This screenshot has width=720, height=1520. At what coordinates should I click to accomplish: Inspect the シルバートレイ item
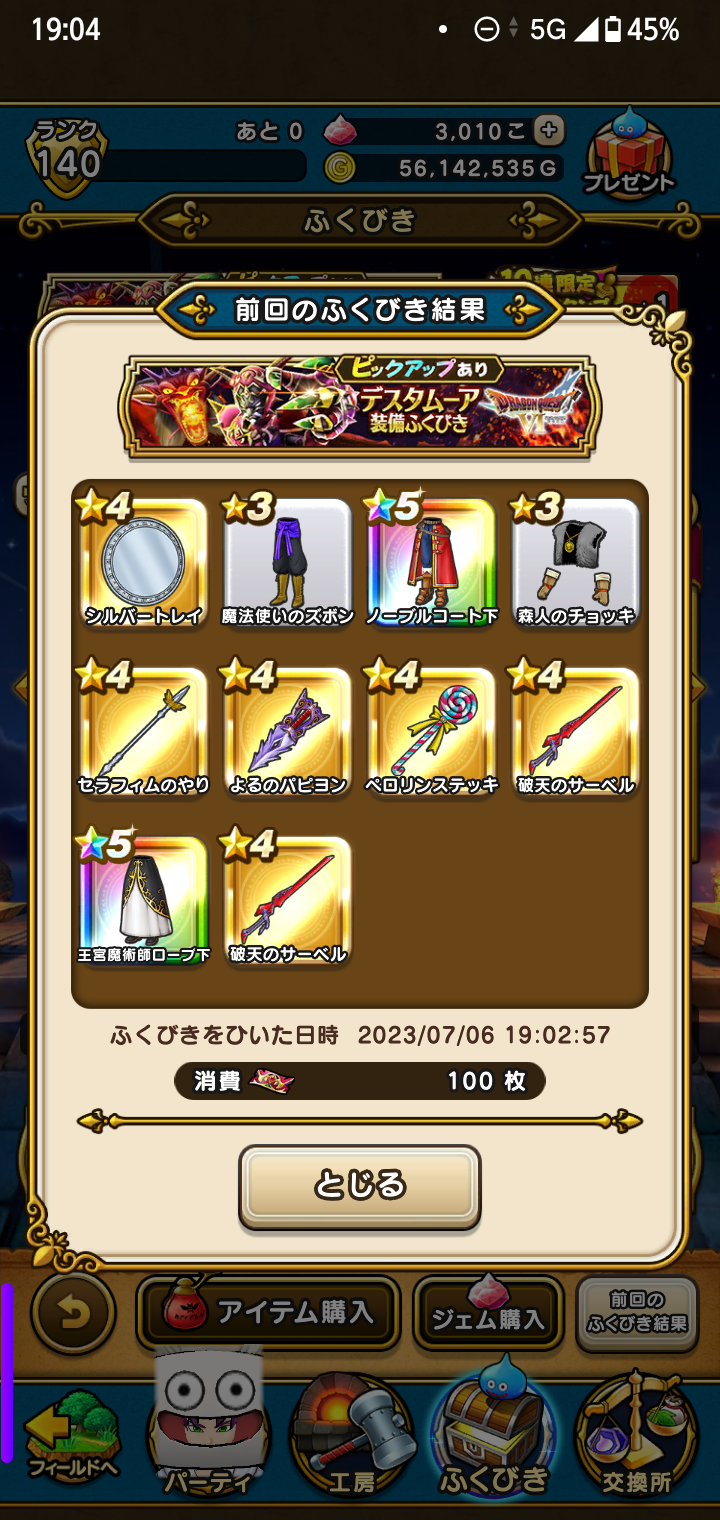click(x=143, y=563)
